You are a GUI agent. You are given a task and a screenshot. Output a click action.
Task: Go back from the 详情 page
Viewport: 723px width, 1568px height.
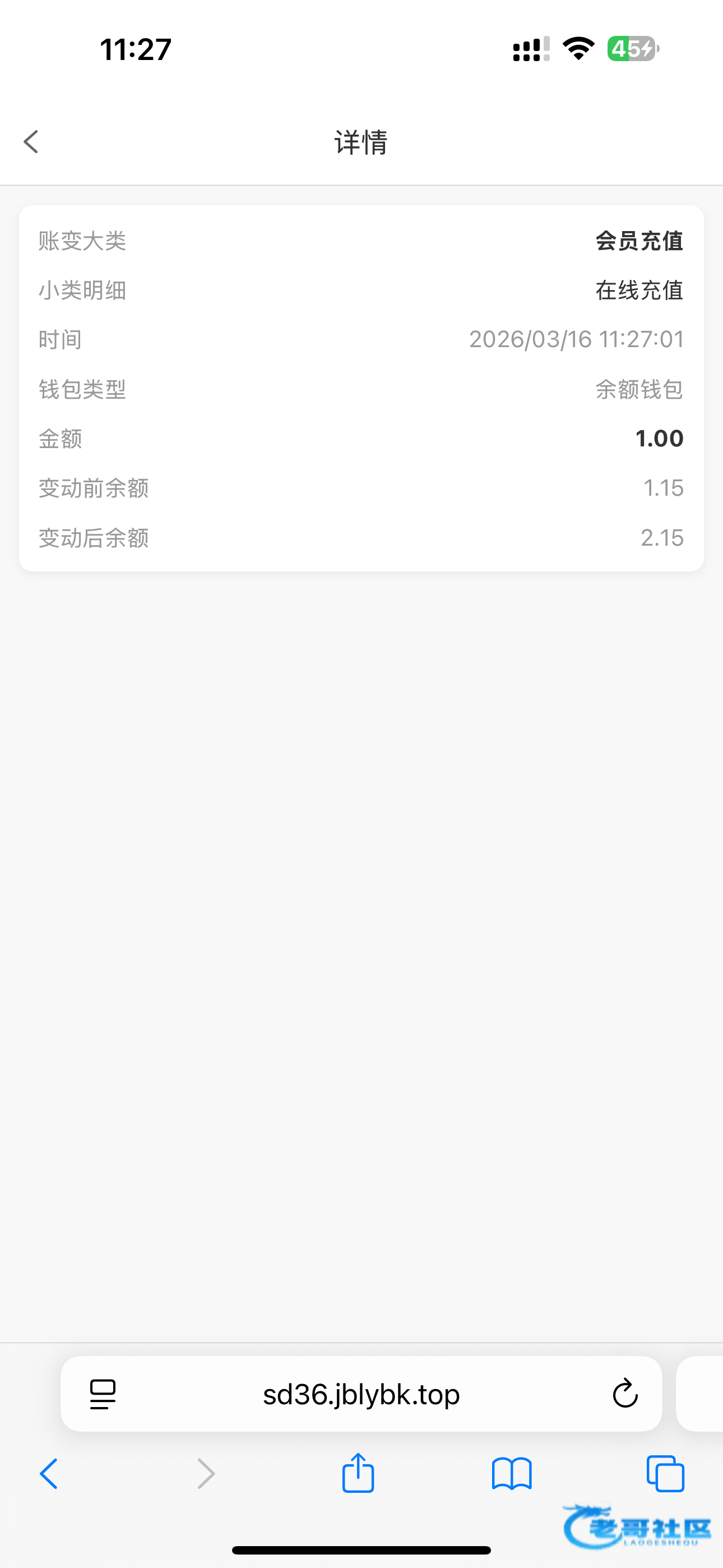(x=31, y=142)
